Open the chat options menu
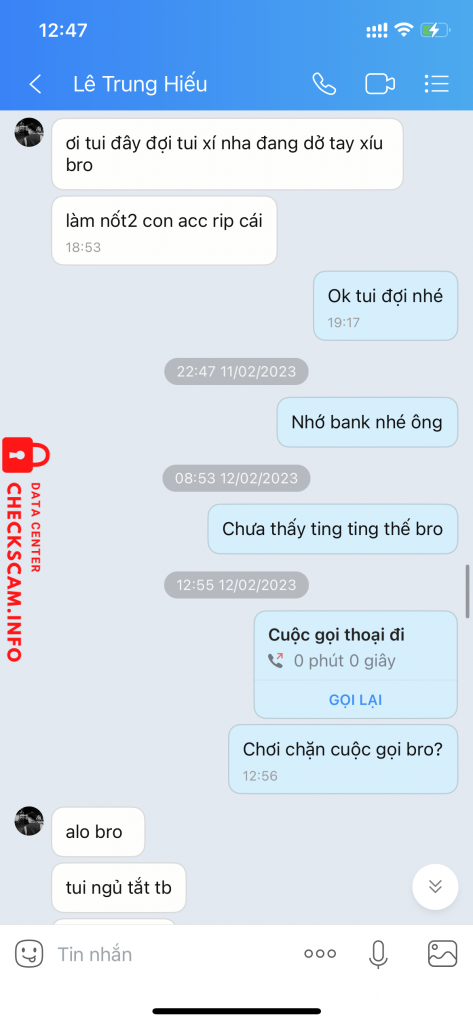The height and width of the screenshot is (1024, 473). (x=436, y=84)
